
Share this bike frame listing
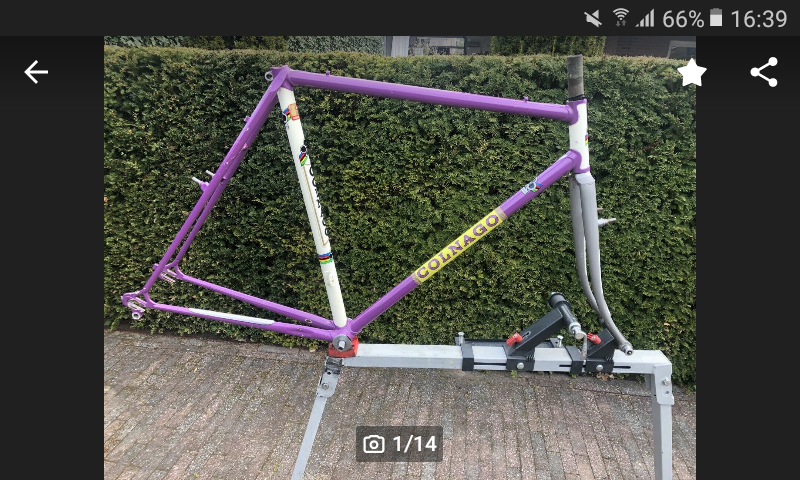[x=764, y=72]
